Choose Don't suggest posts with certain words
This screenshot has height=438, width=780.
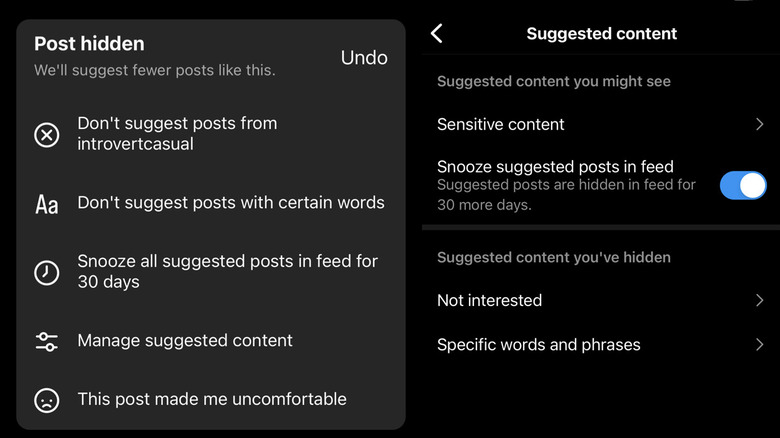[230, 203]
